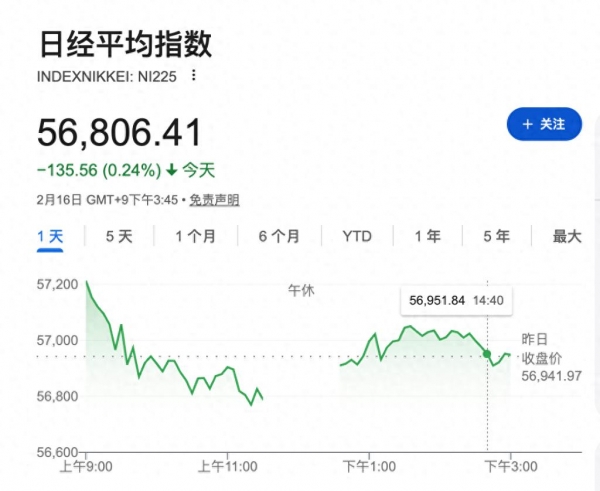Open the 免责声明 disclaimer link
Screen dimensions: 600x491
coord(214,200)
